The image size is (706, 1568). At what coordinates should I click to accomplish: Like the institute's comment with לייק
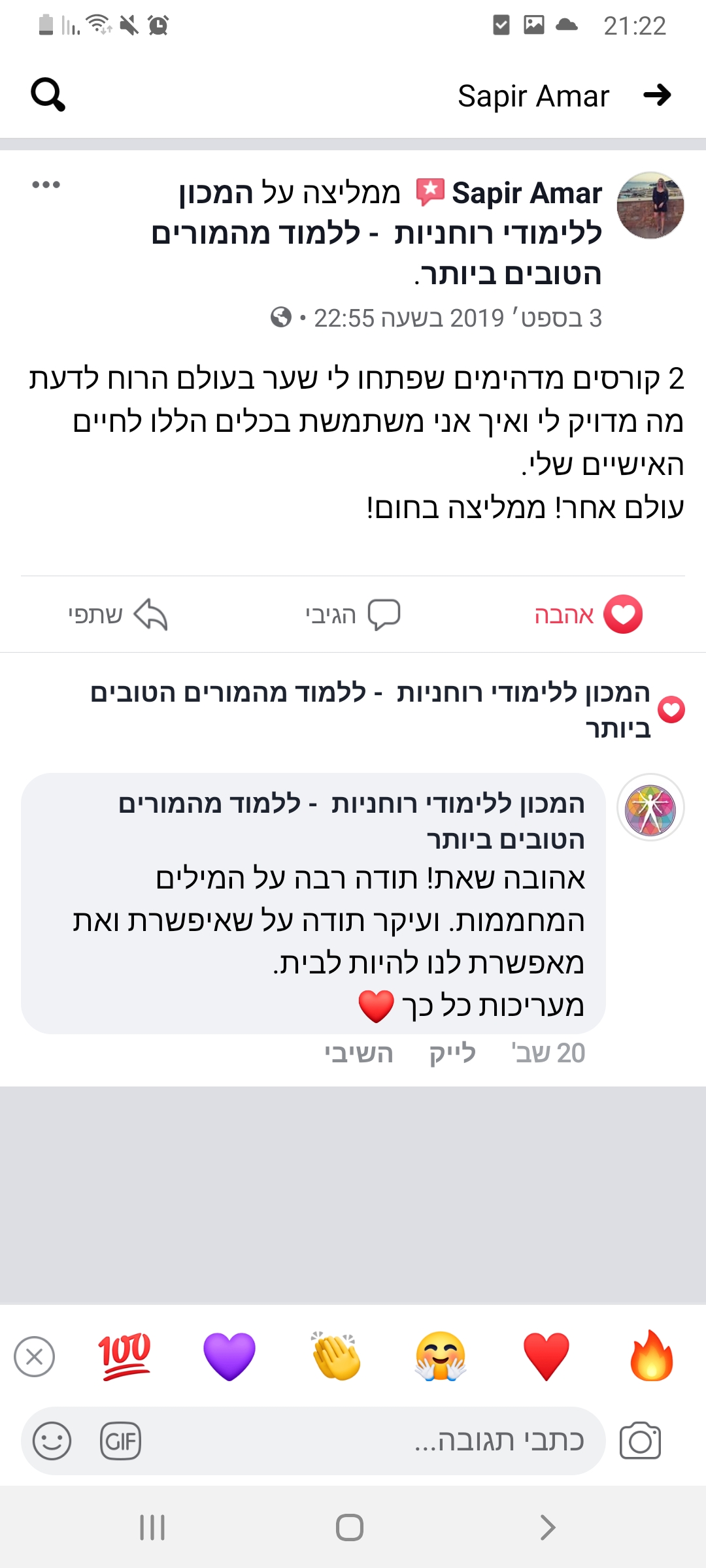pyautogui.click(x=452, y=1053)
